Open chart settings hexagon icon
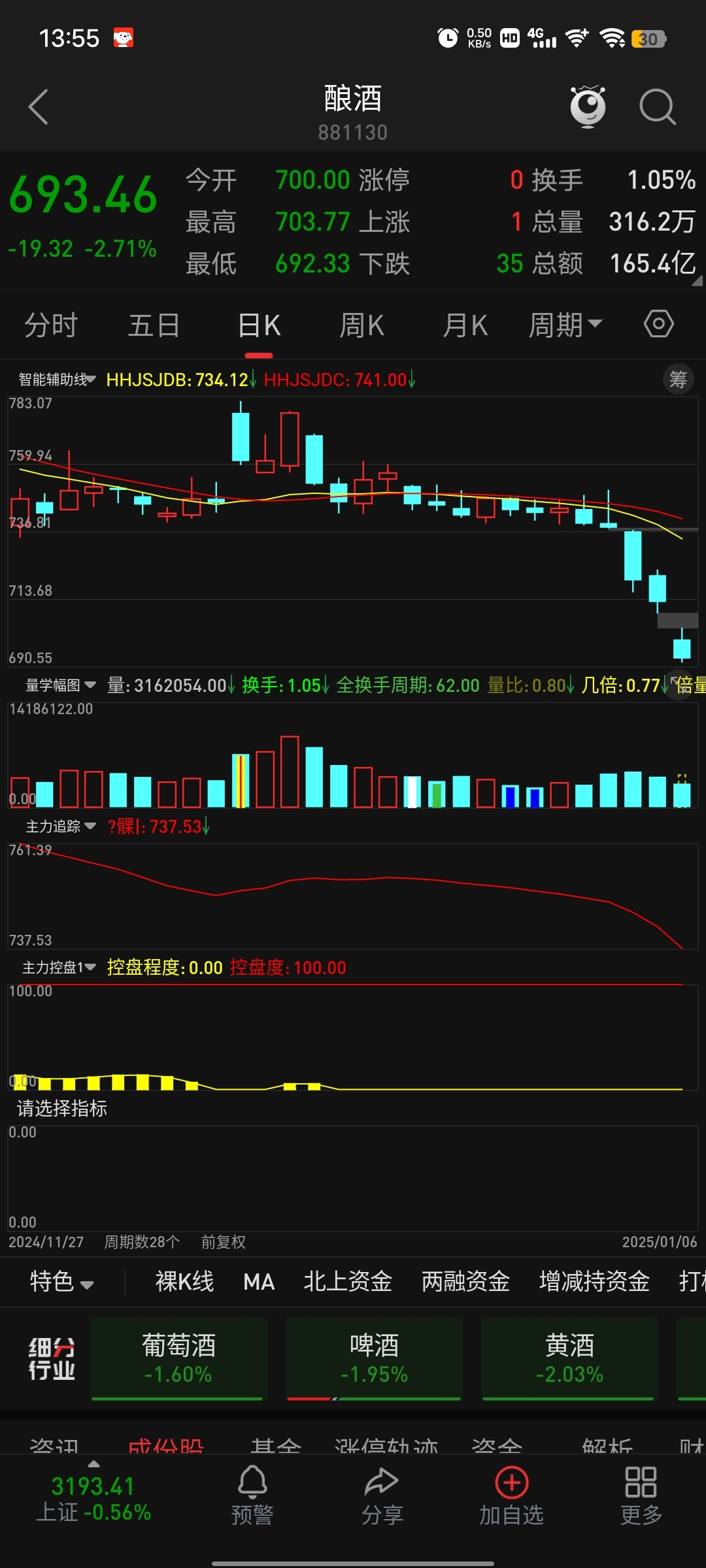Image resolution: width=706 pixels, height=1568 pixels. click(x=658, y=324)
